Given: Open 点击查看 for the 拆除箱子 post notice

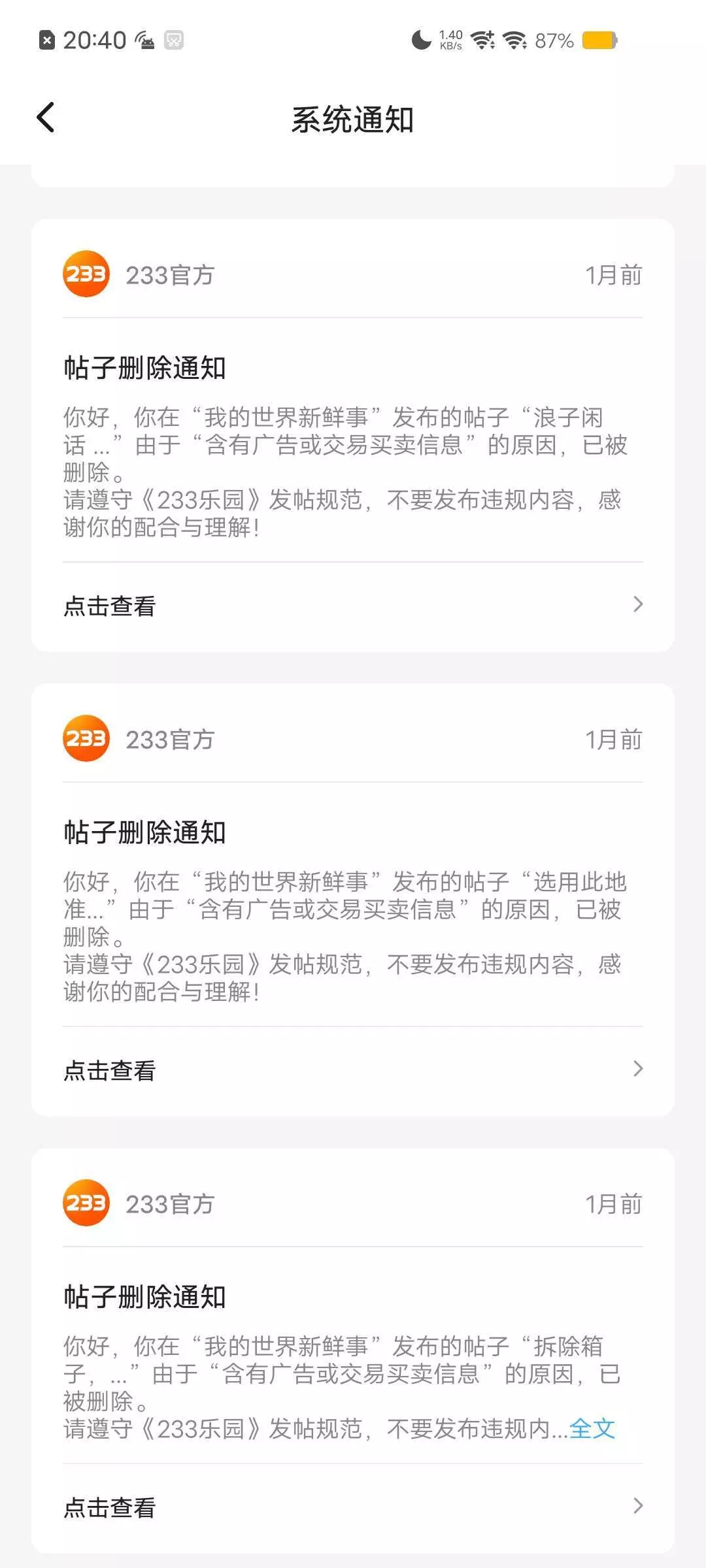Looking at the screenshot, I should [353, 1507].
